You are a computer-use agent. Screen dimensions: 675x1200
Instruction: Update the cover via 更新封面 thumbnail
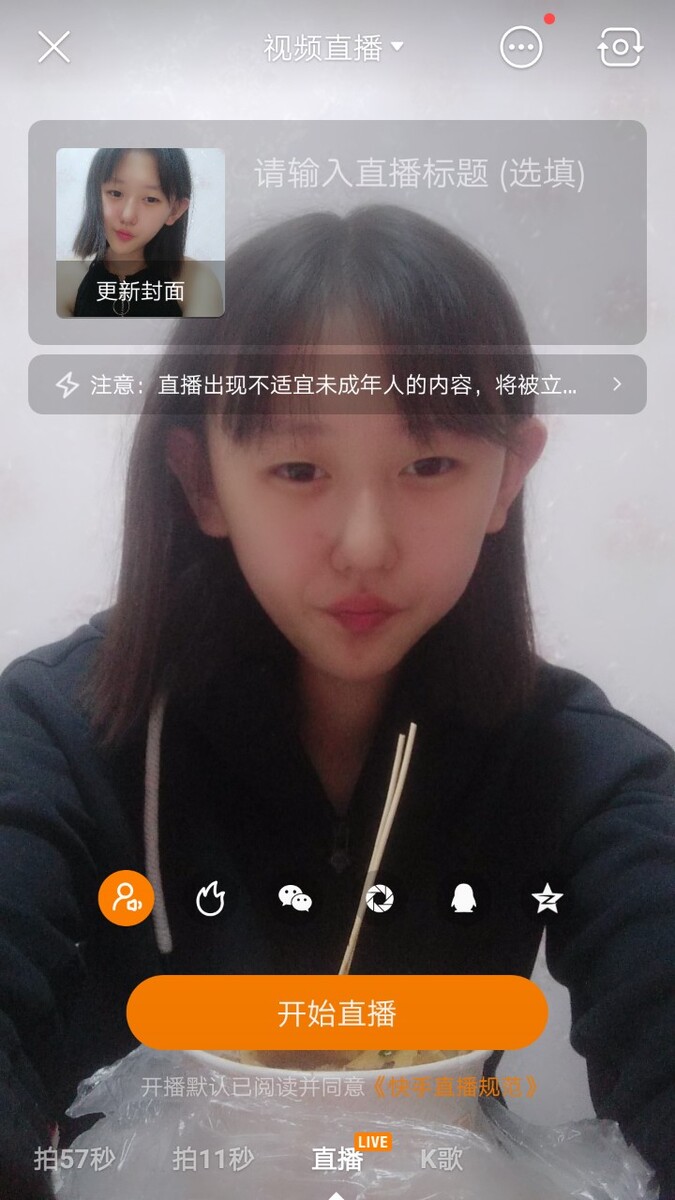tap(140, 233)
